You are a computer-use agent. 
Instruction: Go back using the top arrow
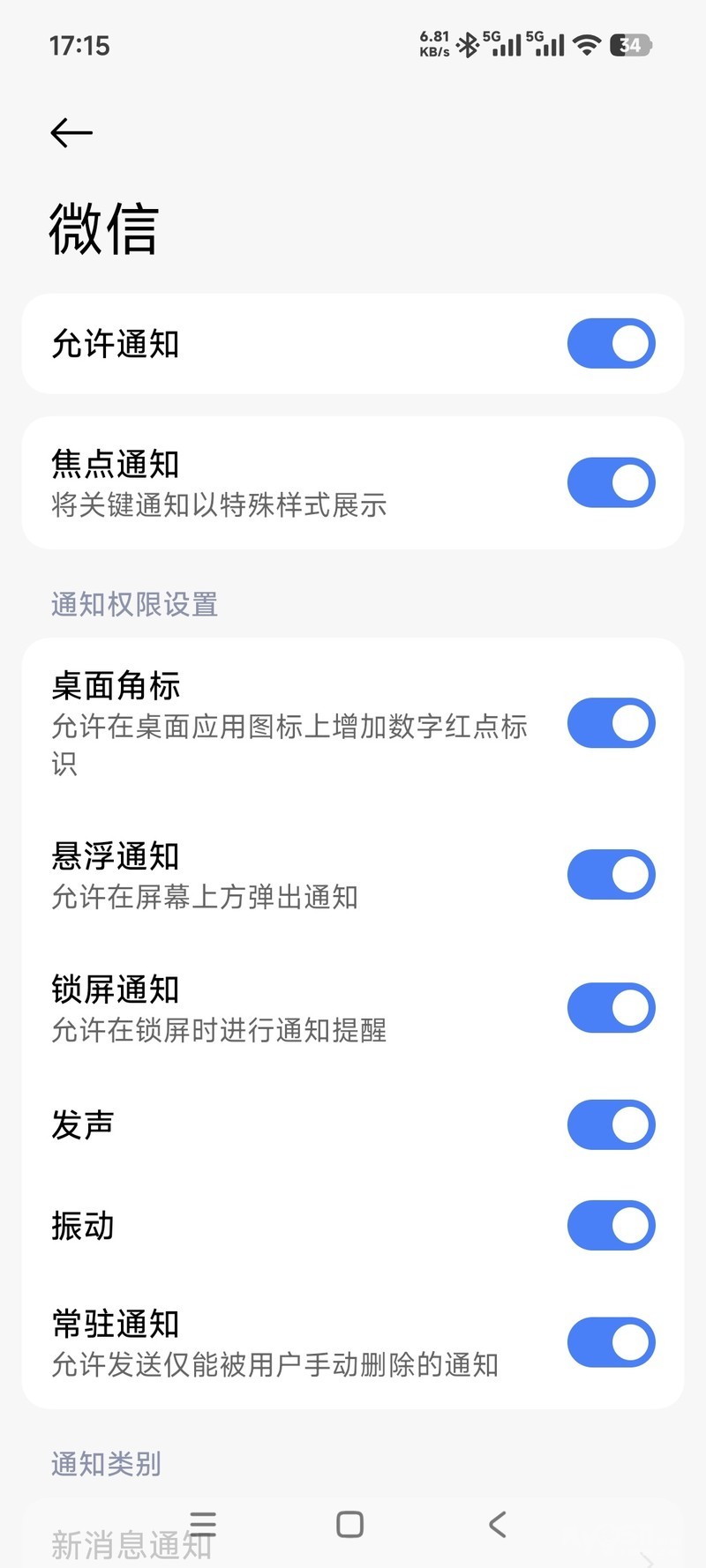click(x=71, y=133)
